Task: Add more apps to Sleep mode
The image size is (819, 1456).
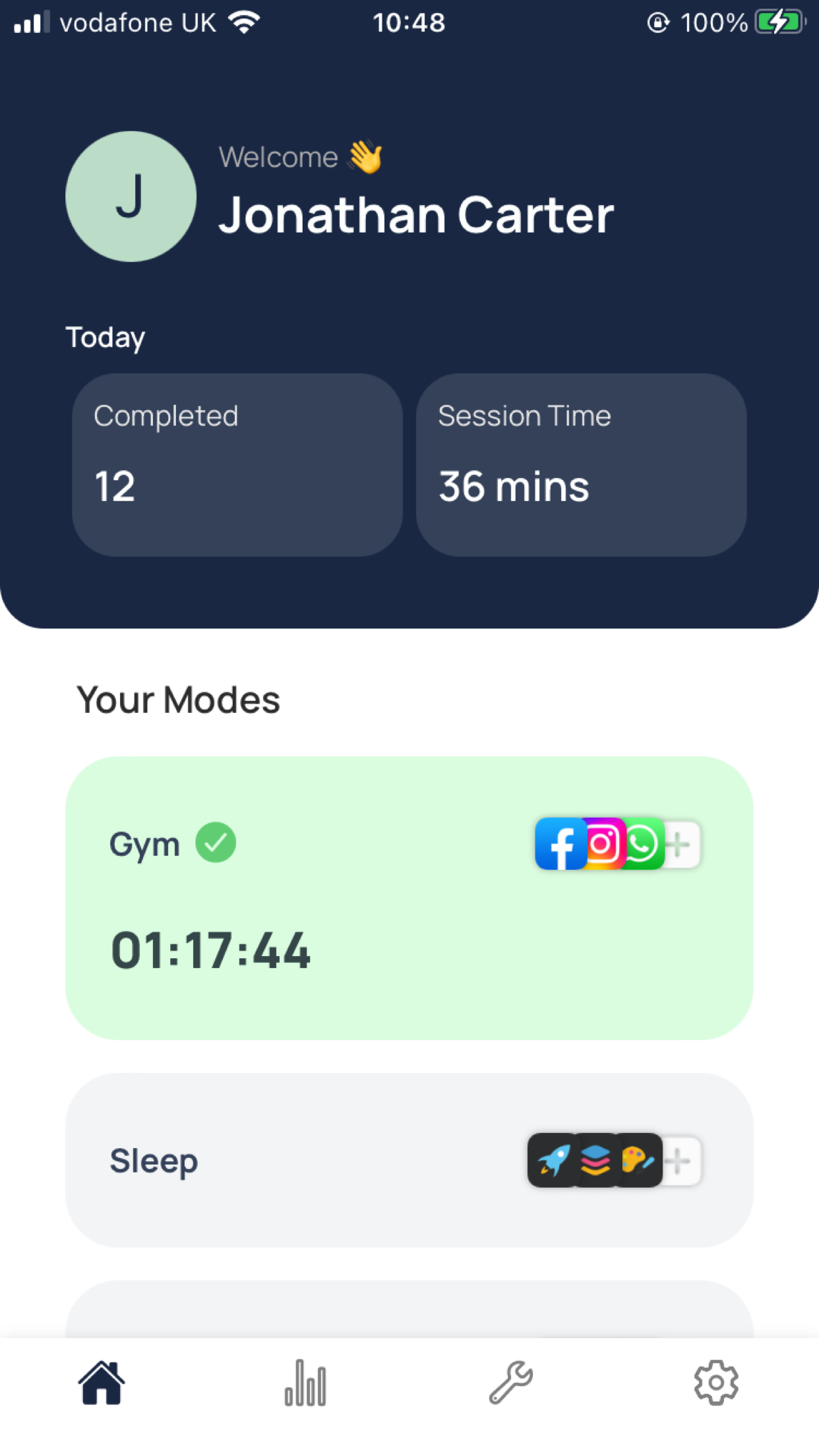Action: [680, 1161]
